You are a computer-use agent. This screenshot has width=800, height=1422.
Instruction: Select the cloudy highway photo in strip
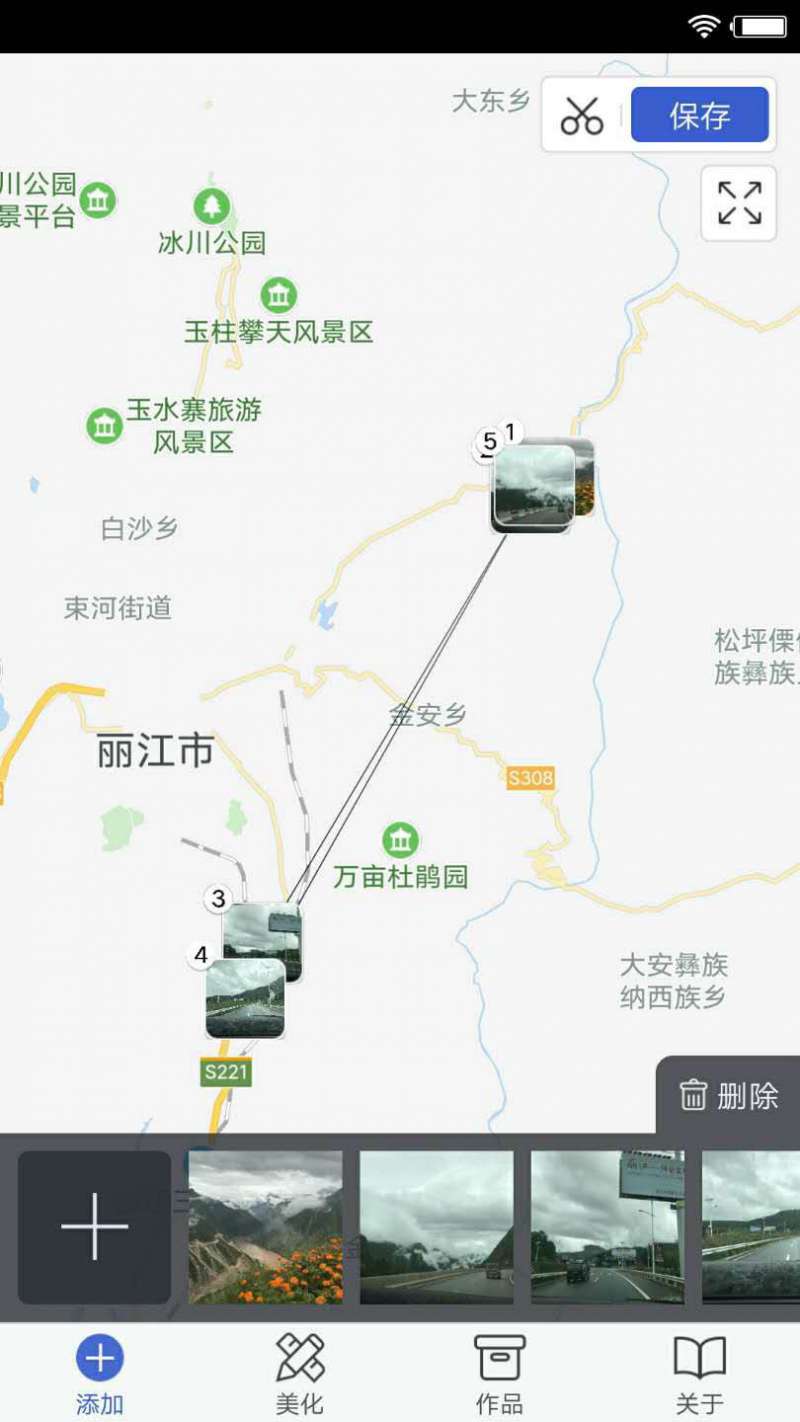pyautogui.click(x=437, y=1227)
